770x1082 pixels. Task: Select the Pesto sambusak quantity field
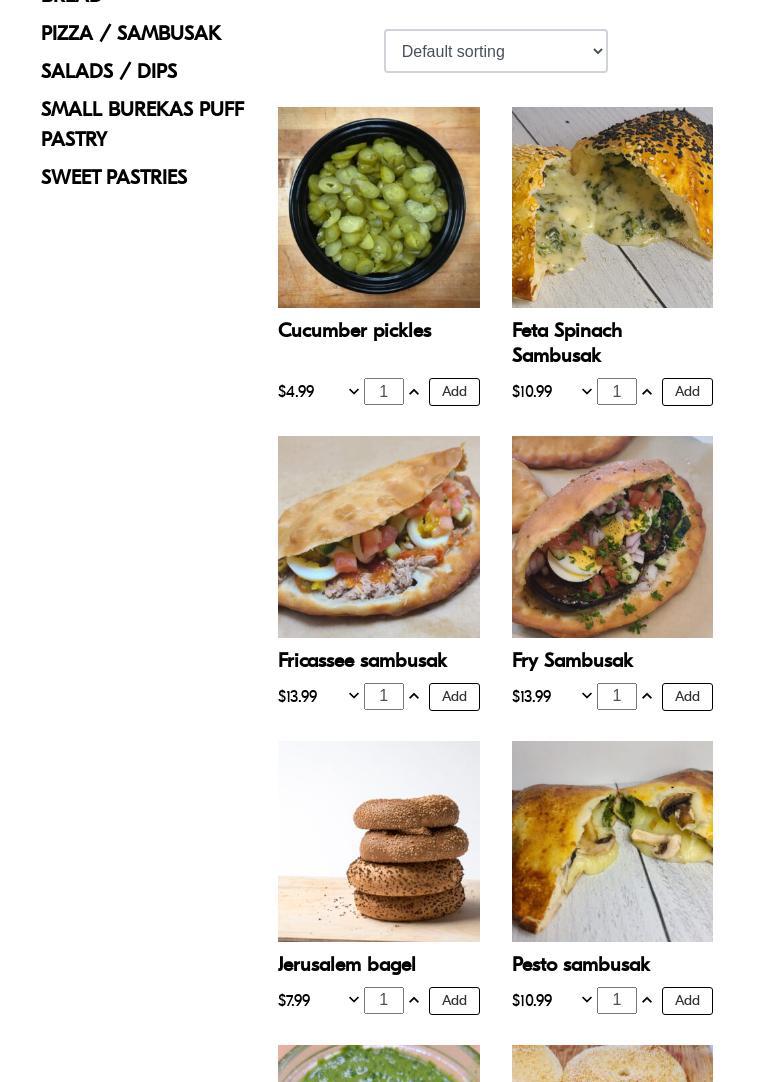pos(616,1000)
